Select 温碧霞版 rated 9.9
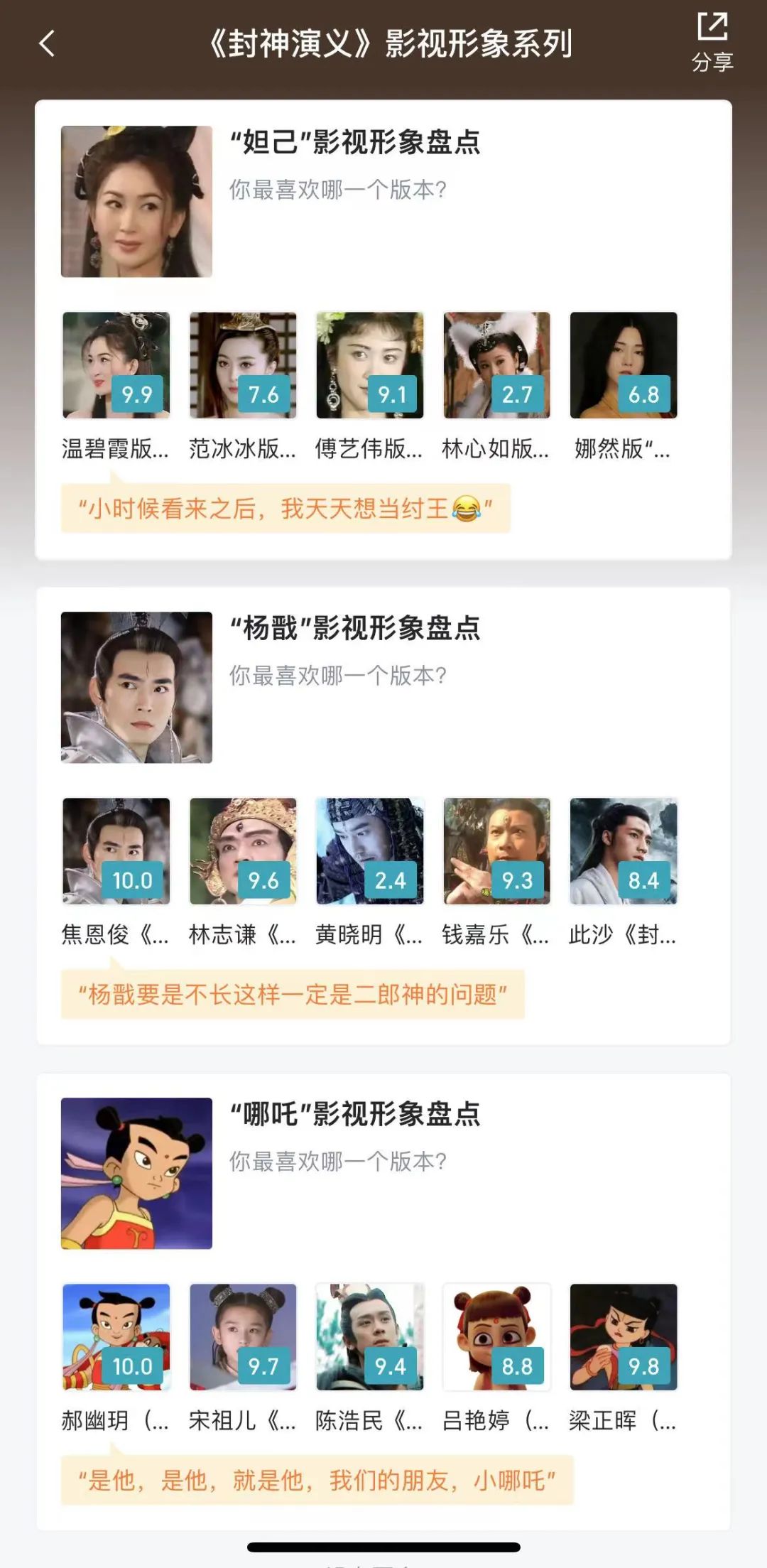Image resolution: width=767 pixels, height=1568 pixels. (x=116, y=365)
